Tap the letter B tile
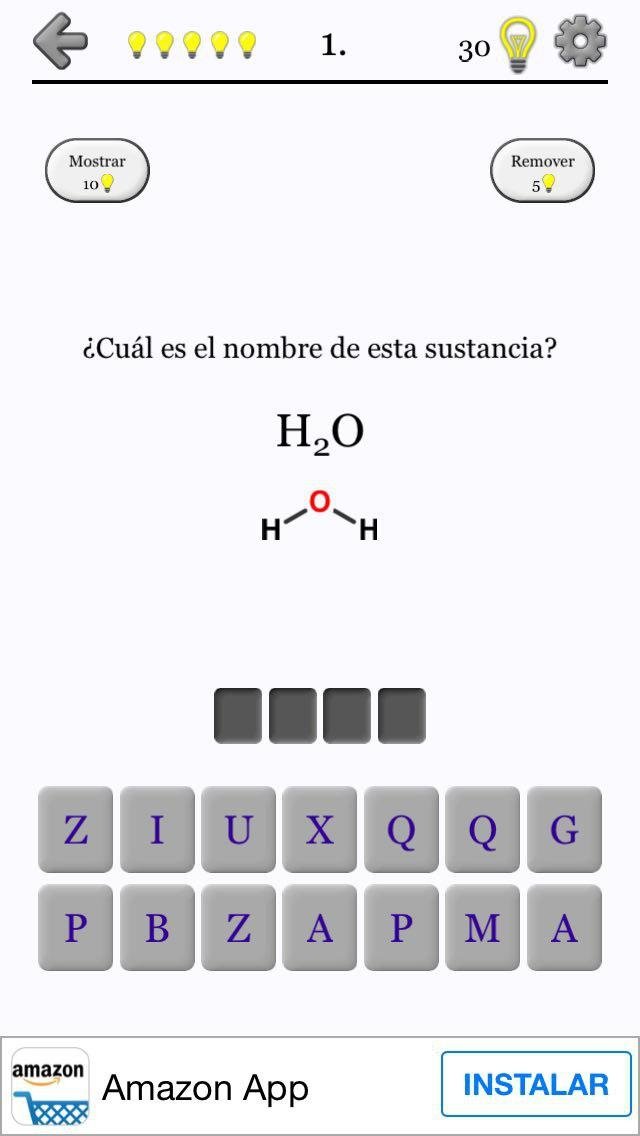The height and width of the screenshot is (1136, 640). (157, 927)
